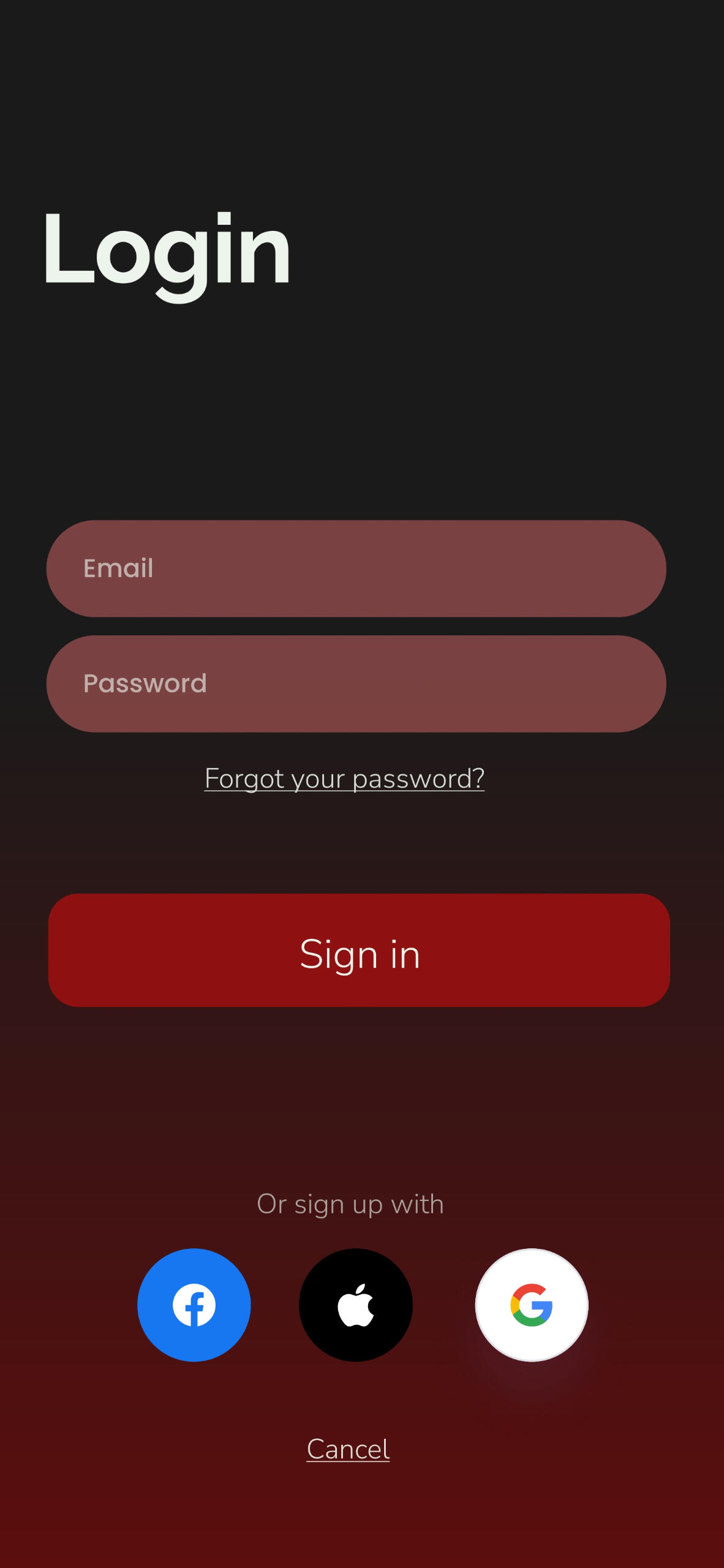Continue with Apple
This screenshot has width=724, height=1568.
356,1305
